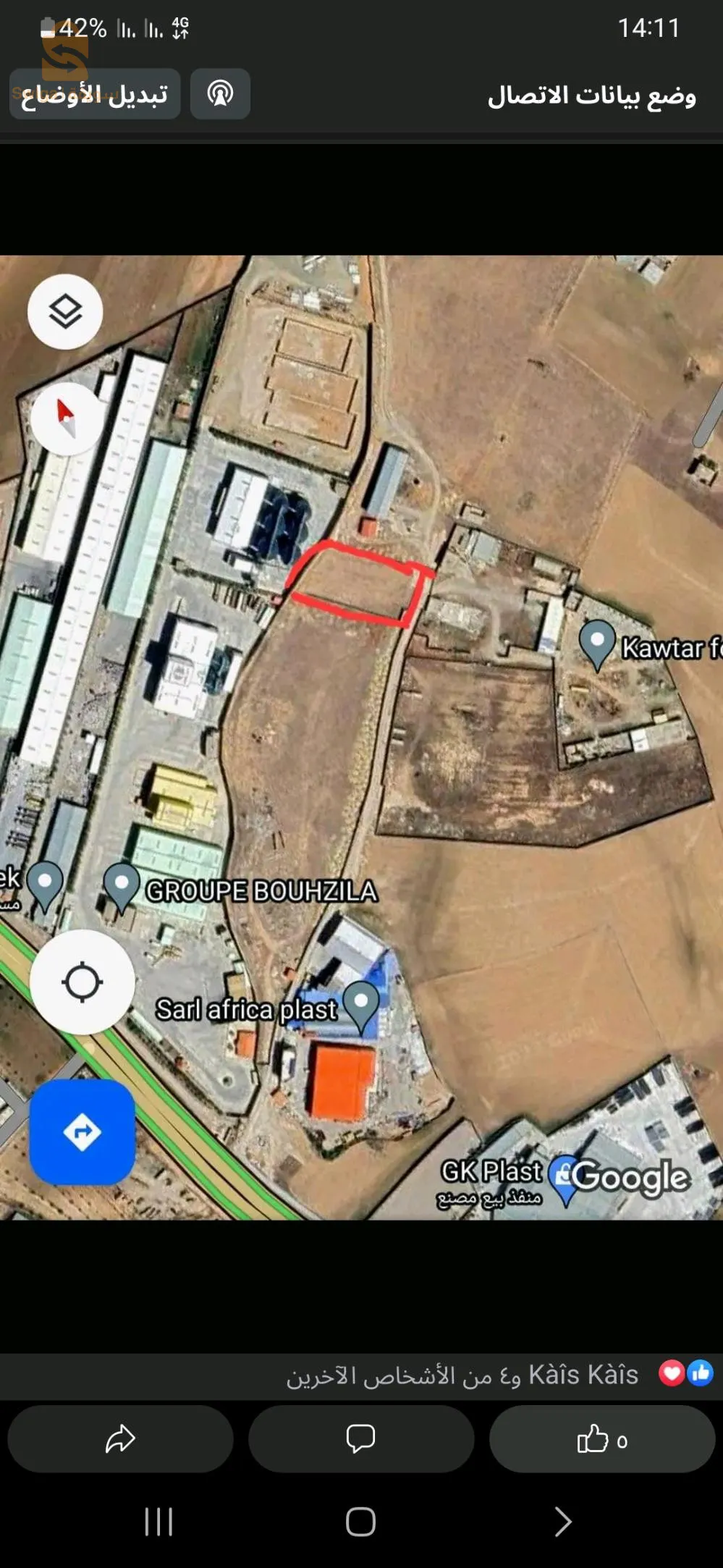
Task: Share this photo
Action: tap(120, 1440)
